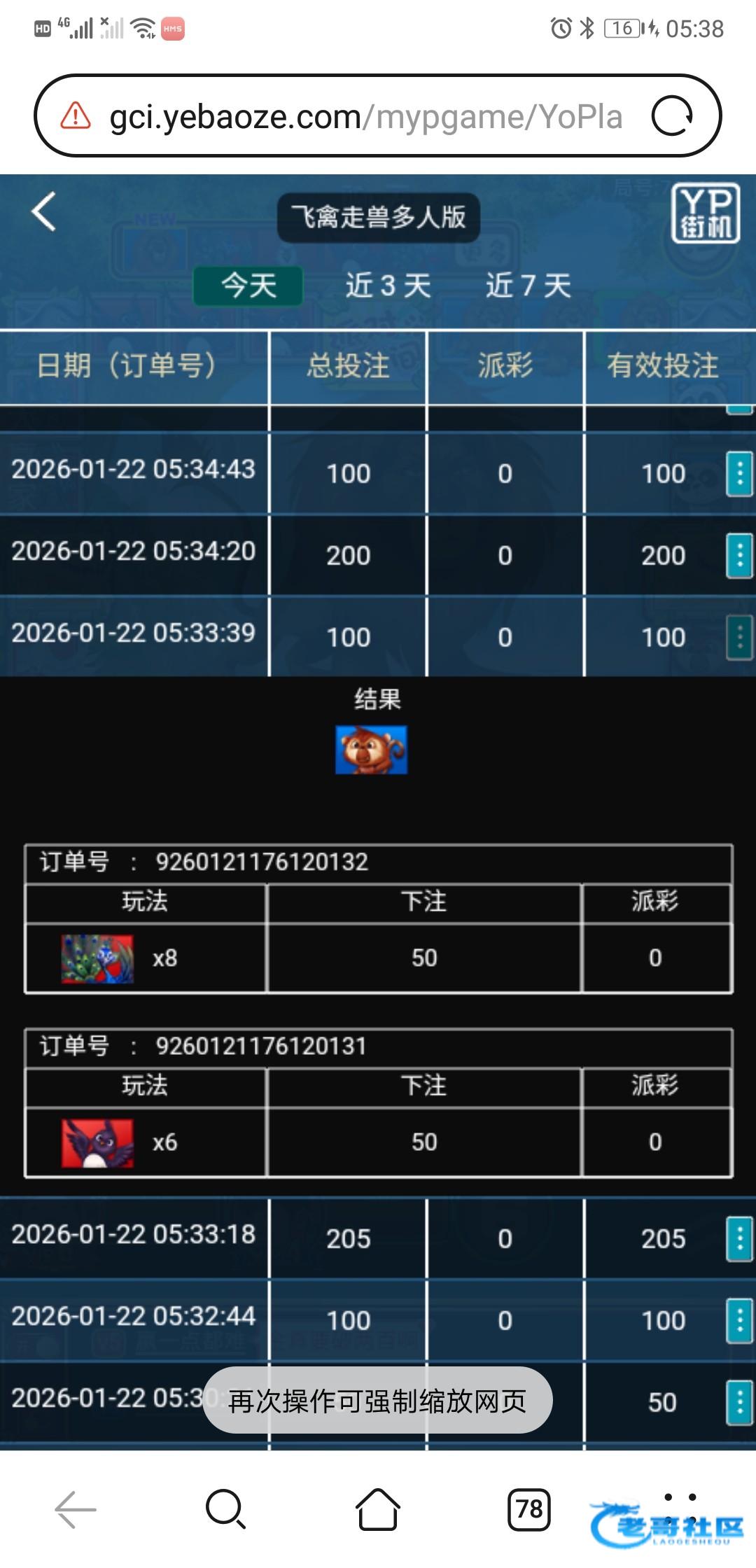Expand details for the 05:34:20 record
756x1568 pixels.
coord(739,555)
